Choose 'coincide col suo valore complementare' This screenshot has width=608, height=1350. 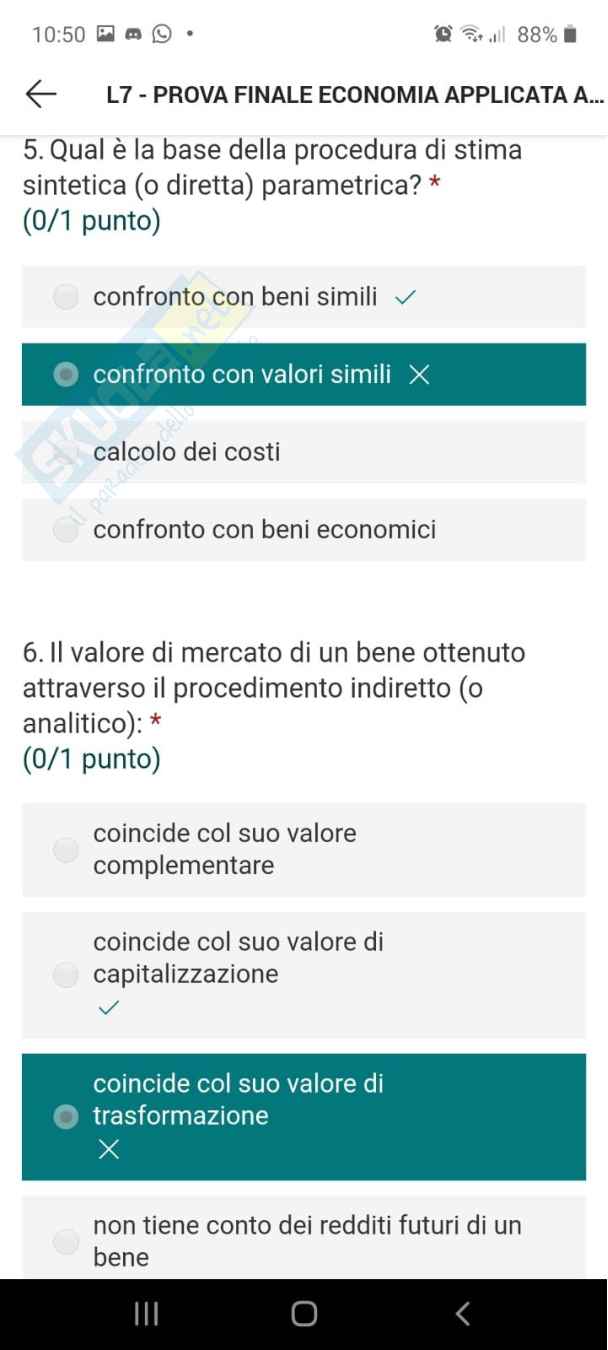pyautogui.click(x=66, y=850)
